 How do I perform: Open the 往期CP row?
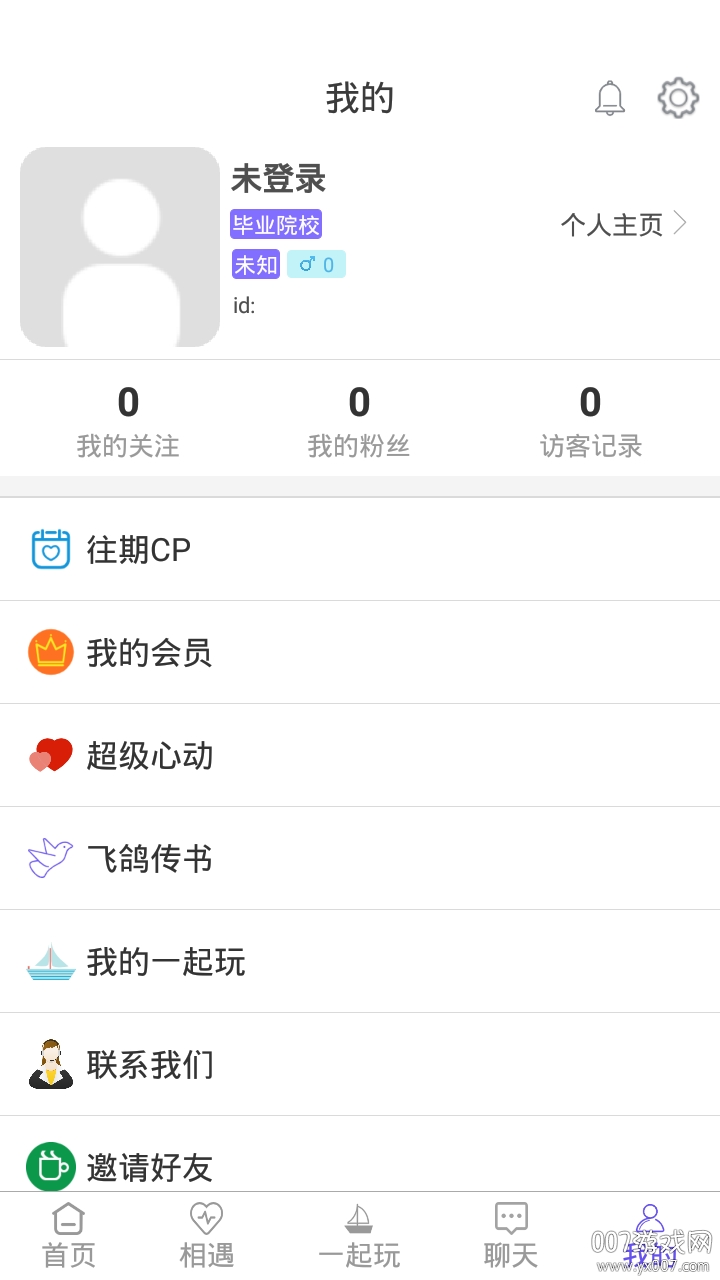[360, 549]
